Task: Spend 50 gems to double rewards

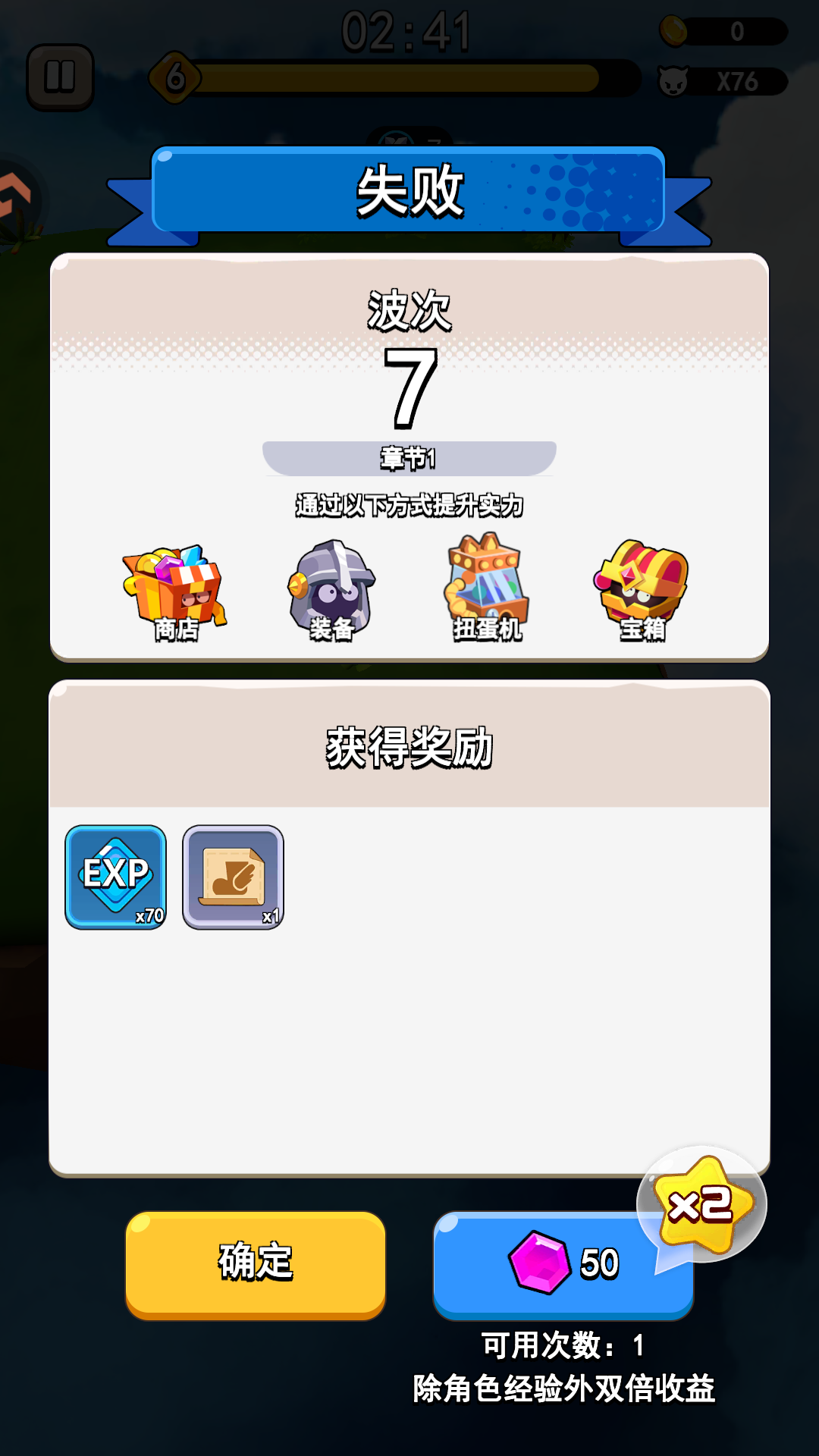Action: click(563, 1263)
